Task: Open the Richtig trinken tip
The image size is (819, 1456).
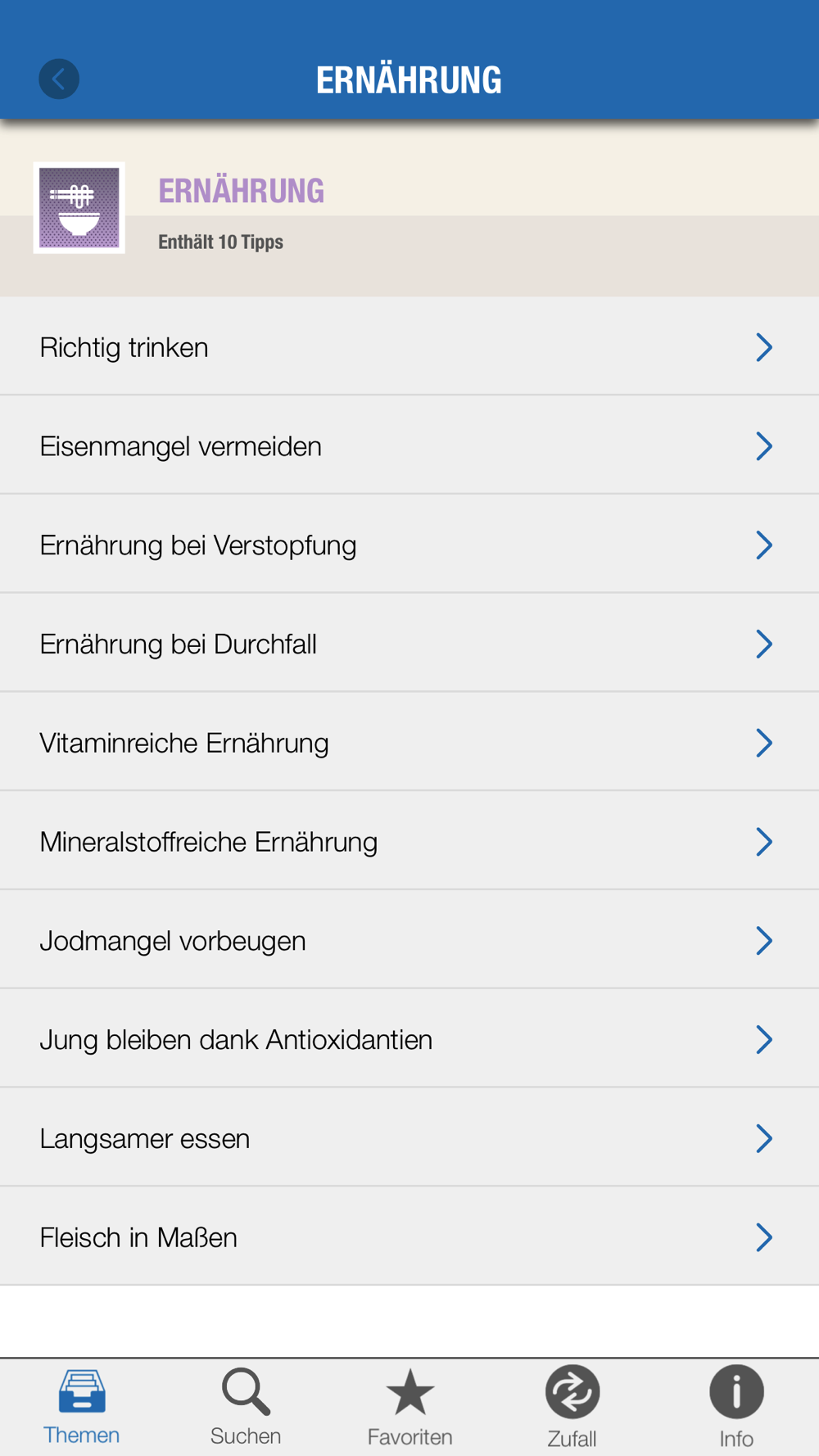Action: click(409, 346)
